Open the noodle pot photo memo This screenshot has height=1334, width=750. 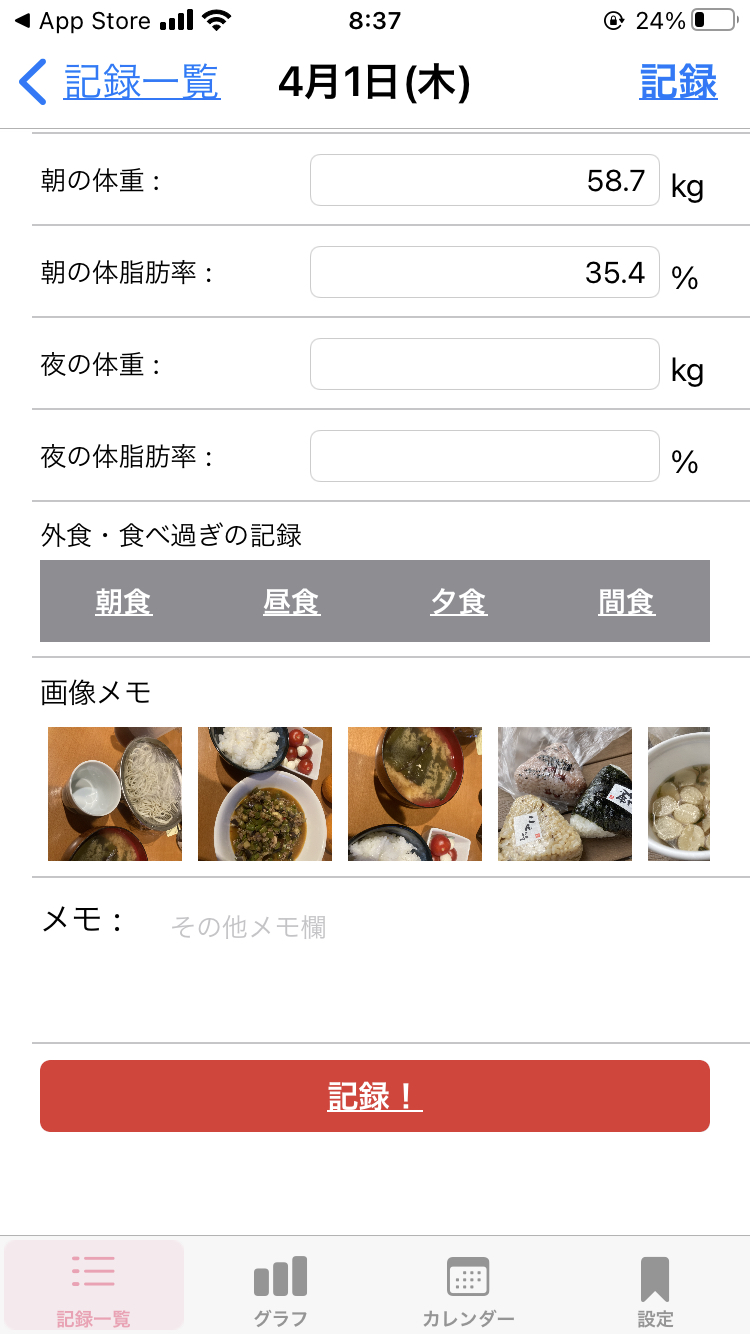pyautogui.click(x=115, y=794)
